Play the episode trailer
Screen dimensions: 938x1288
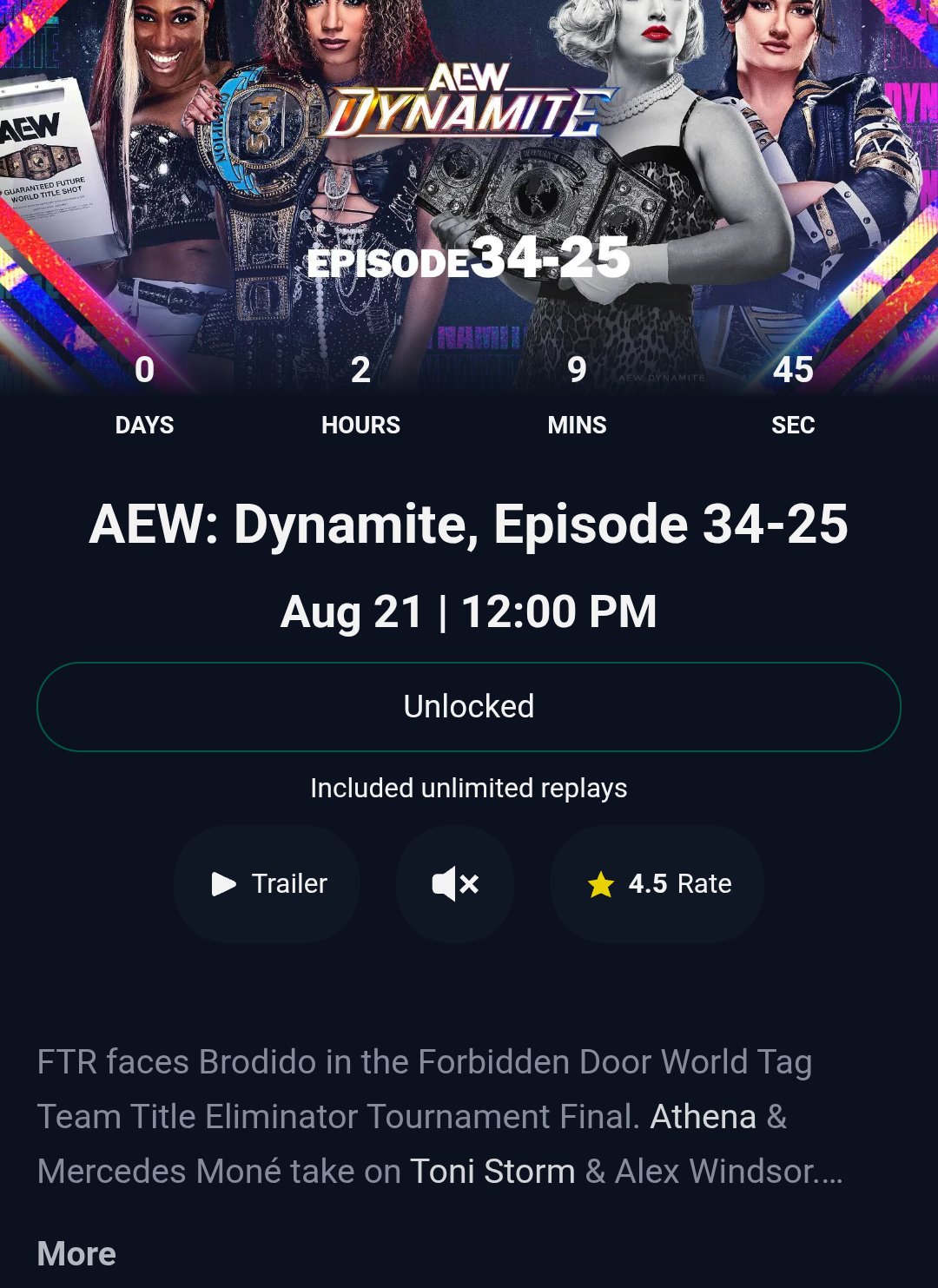pos(268,884)
